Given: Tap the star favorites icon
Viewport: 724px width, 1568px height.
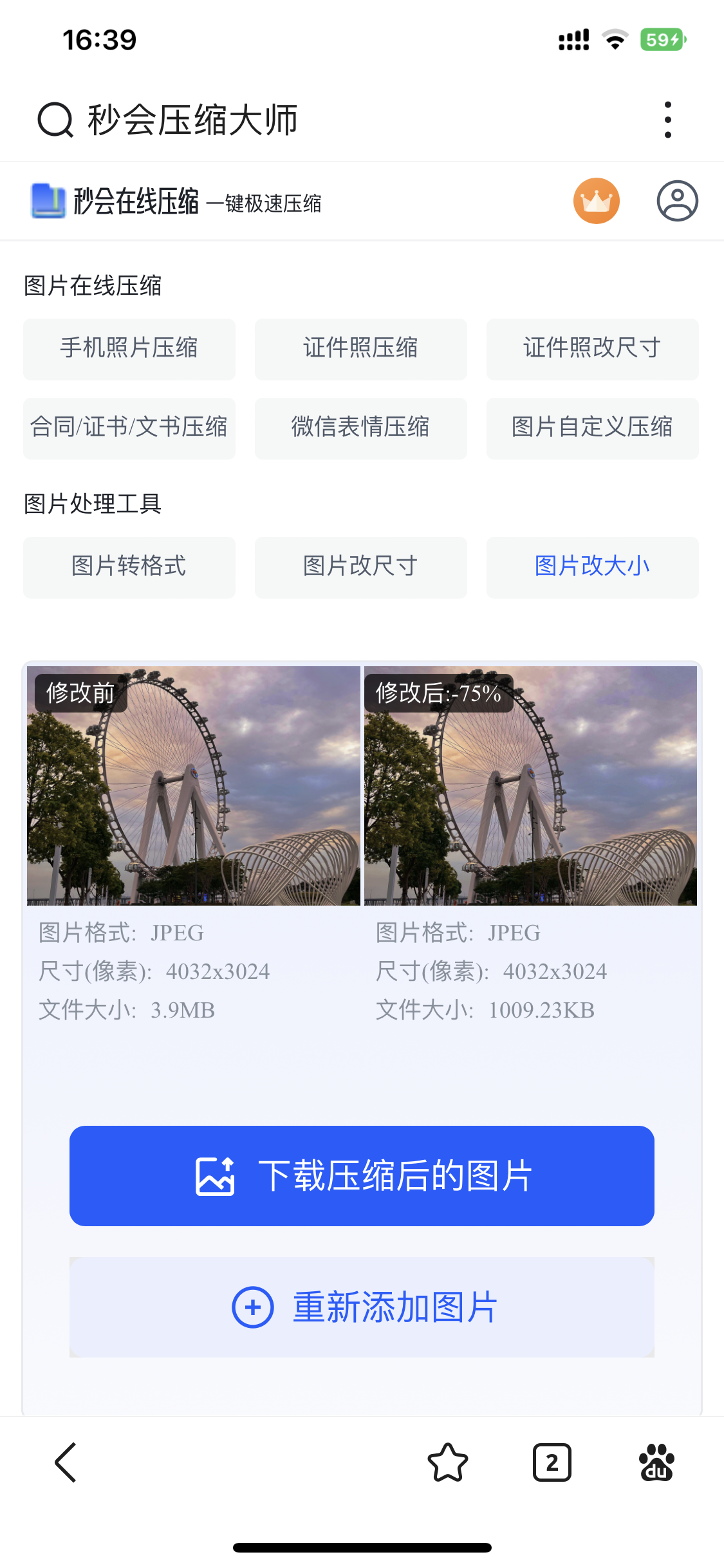Looking at the screenshot, I should point(448,1461).
